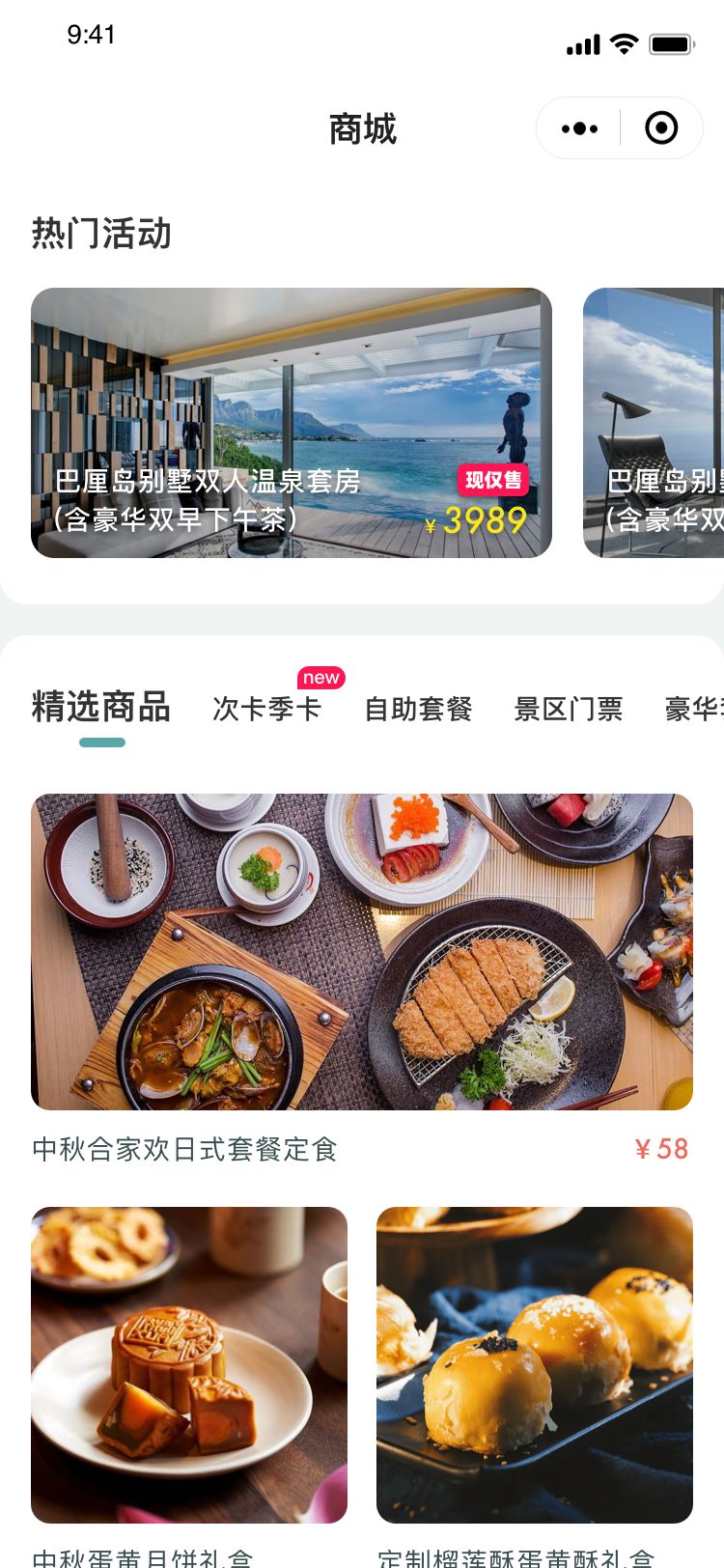Screen dimensions: 724x1568
Task: Switch to the 景区门票 tab
Action: 569,709
